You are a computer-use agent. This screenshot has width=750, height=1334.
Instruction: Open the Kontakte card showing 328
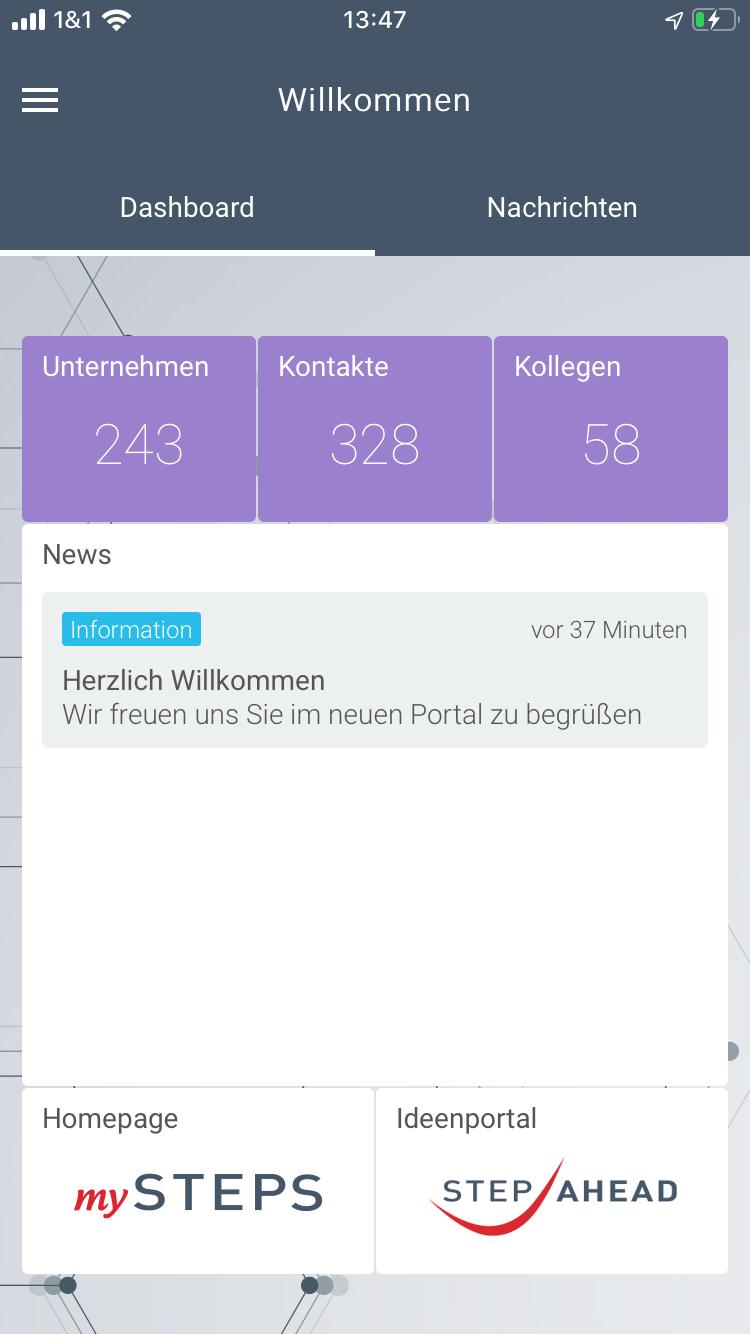pyautogui.click(x=374, y=428)
